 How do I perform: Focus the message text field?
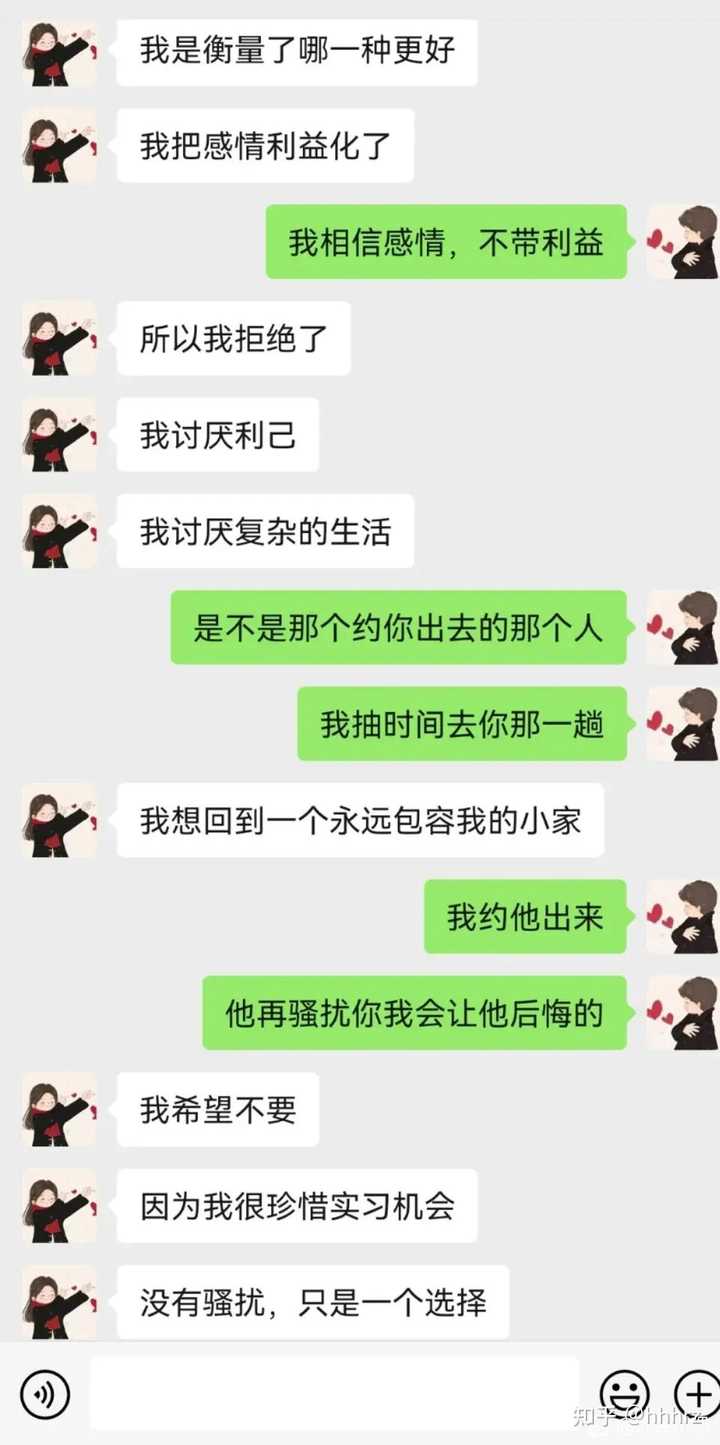tap(335, 1393)
